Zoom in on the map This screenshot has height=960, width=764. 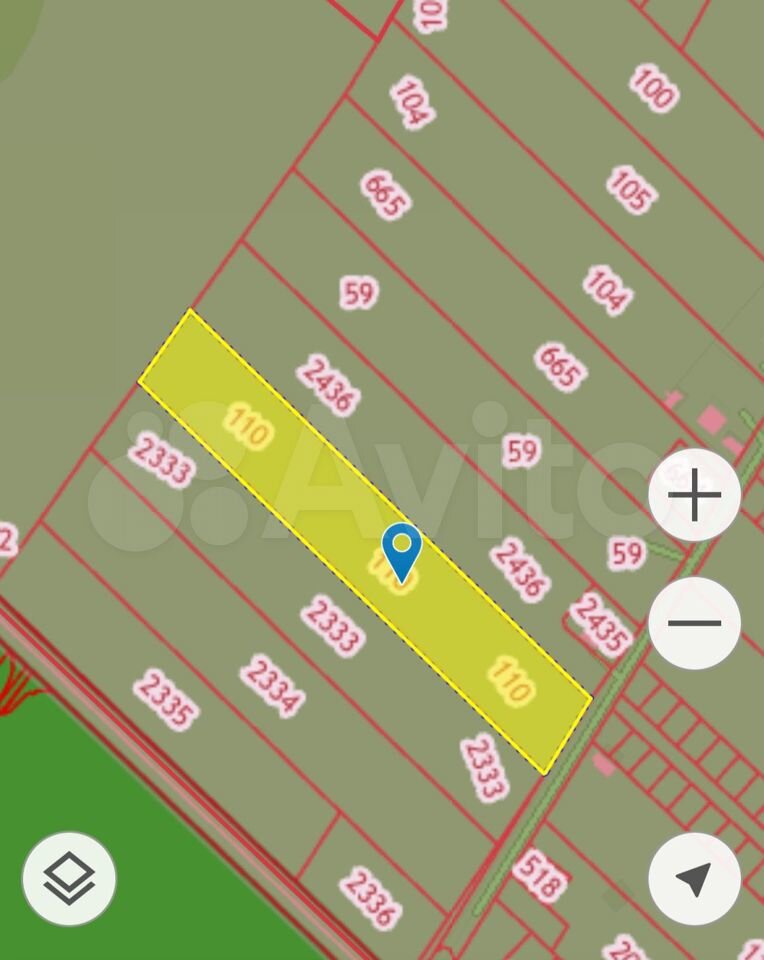point(694,496)
